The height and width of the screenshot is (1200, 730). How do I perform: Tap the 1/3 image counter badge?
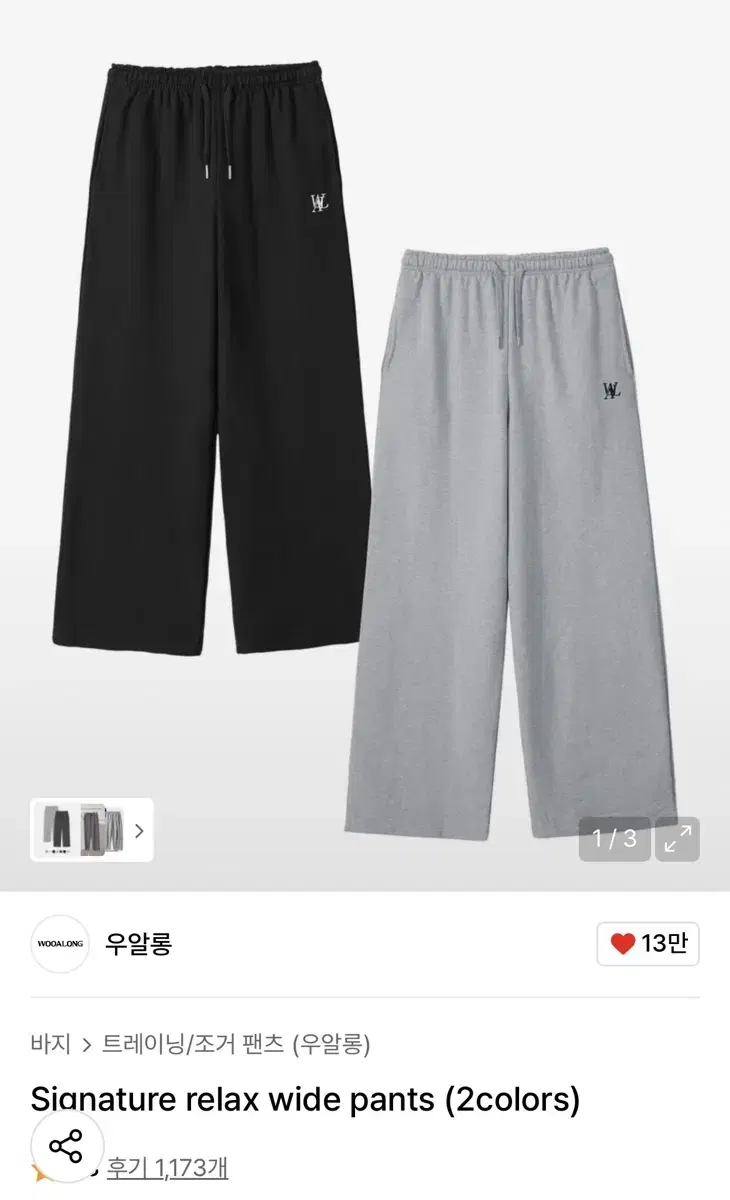click(x=614, y=840)
